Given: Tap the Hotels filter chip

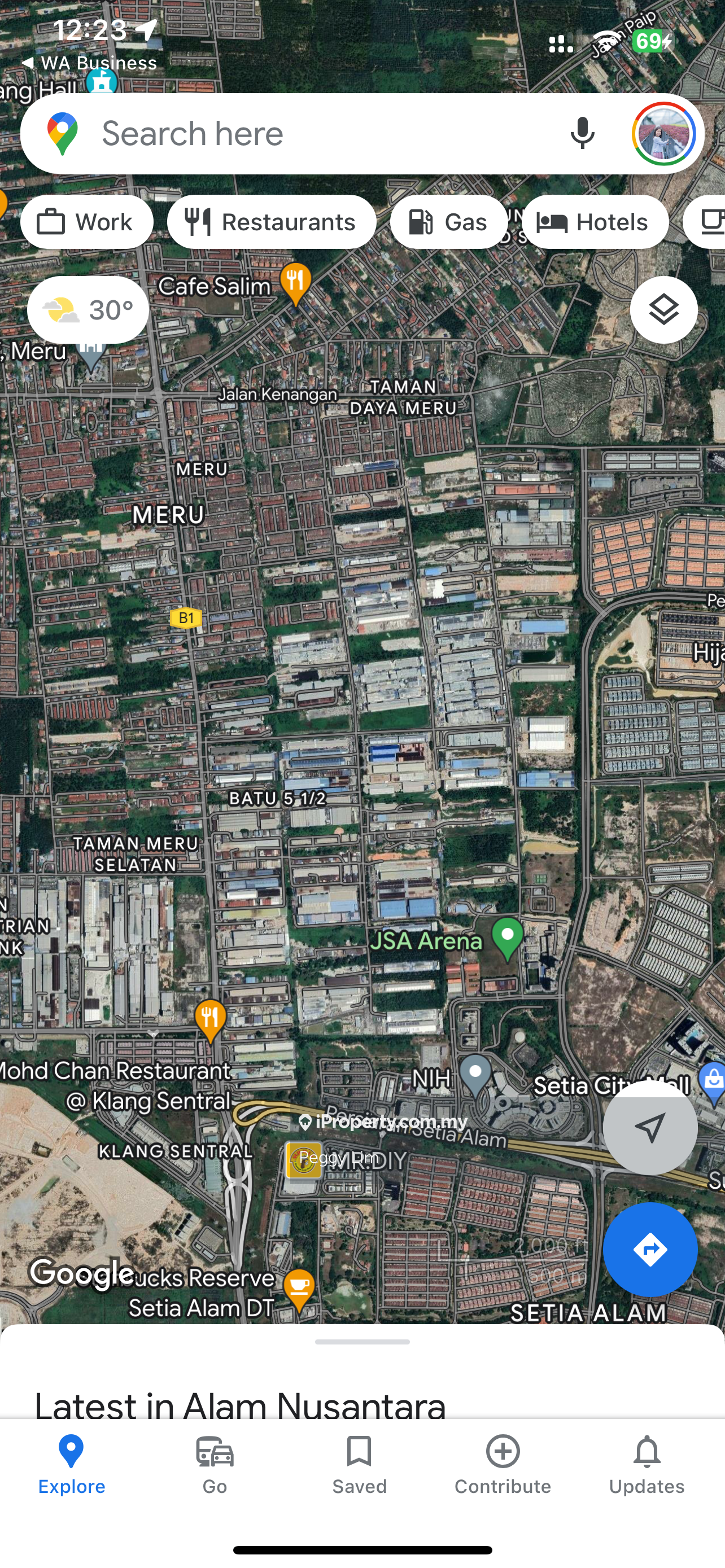Looking at the screenshot, I should 594,222.
